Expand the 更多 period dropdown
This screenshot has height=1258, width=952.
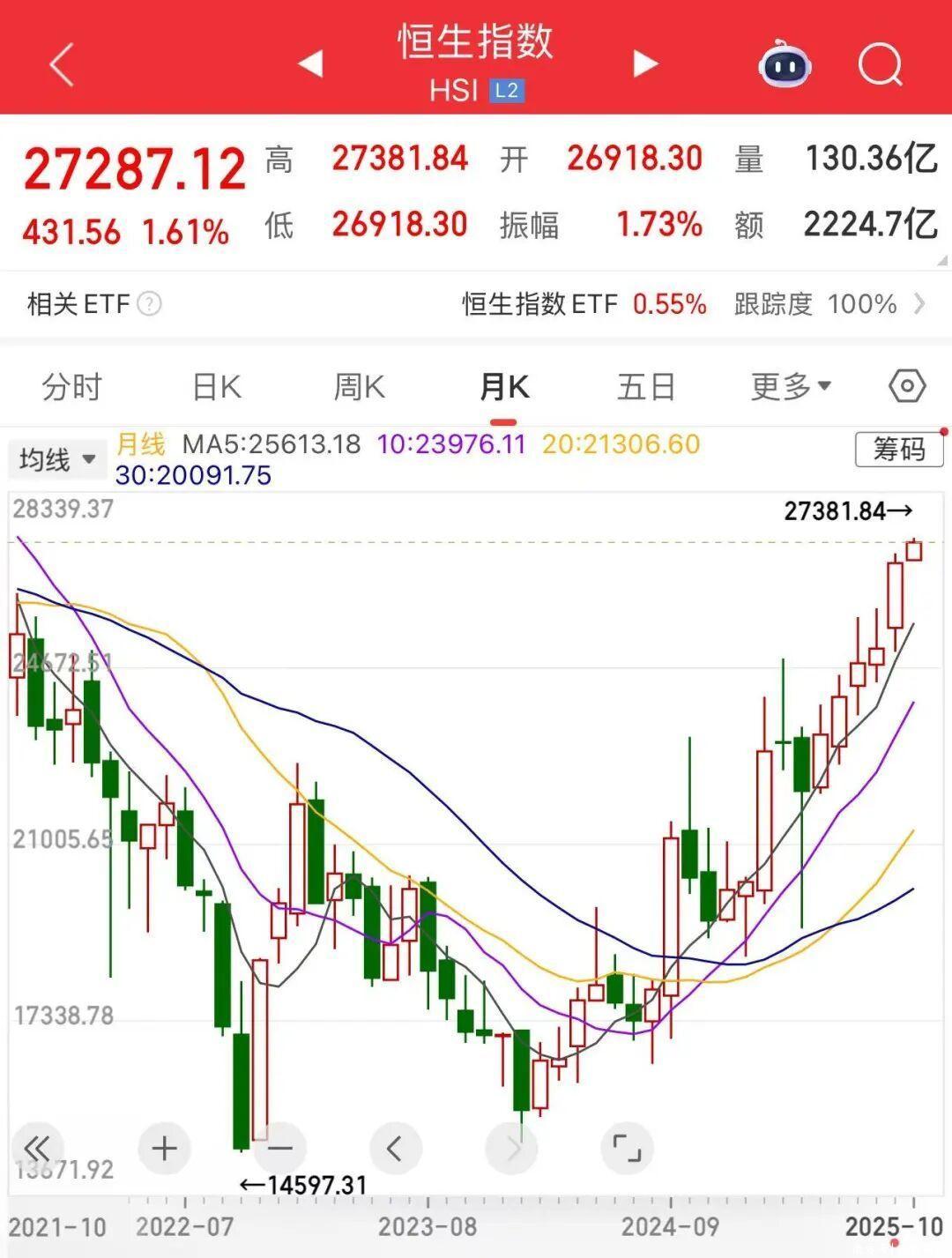(x=790, y=386)
